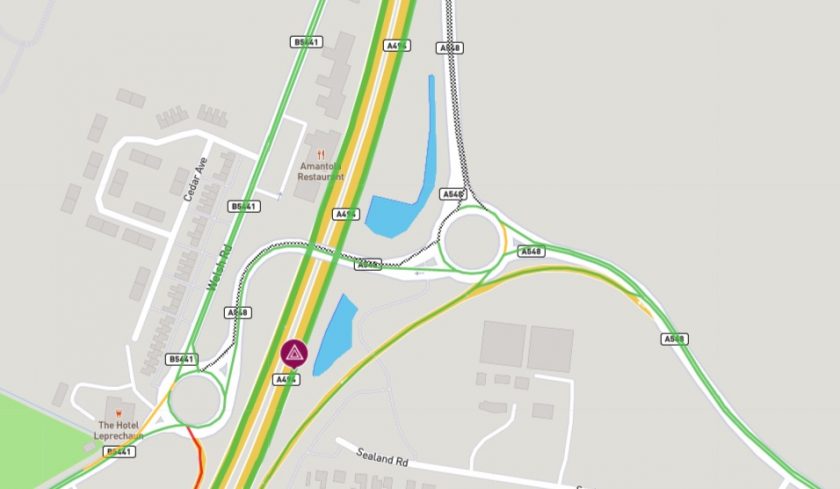The width and height of the screenshot is (840, 489).
Task: Open the traffic incident warning marker
Action: tap(294, 352)
